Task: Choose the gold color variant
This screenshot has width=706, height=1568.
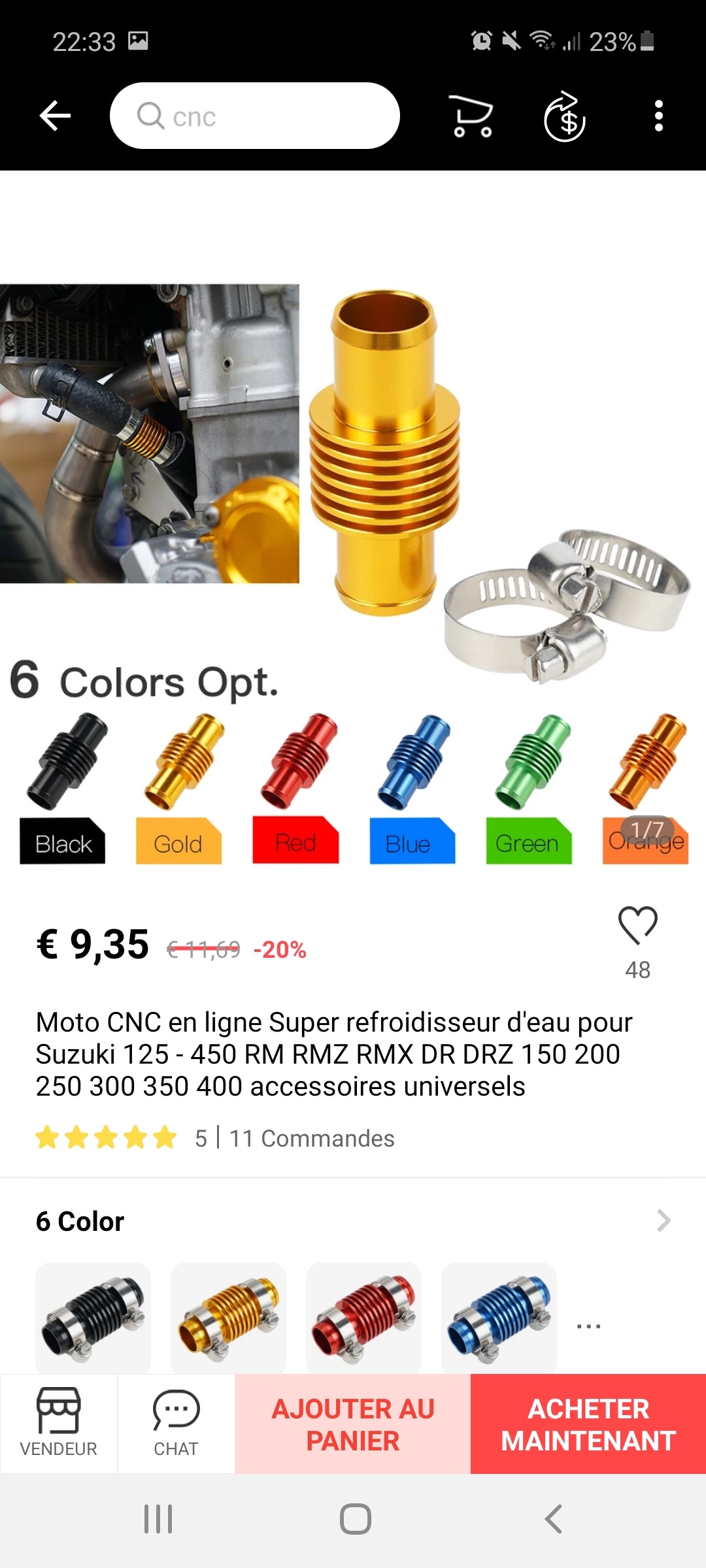Action: 228,1318
